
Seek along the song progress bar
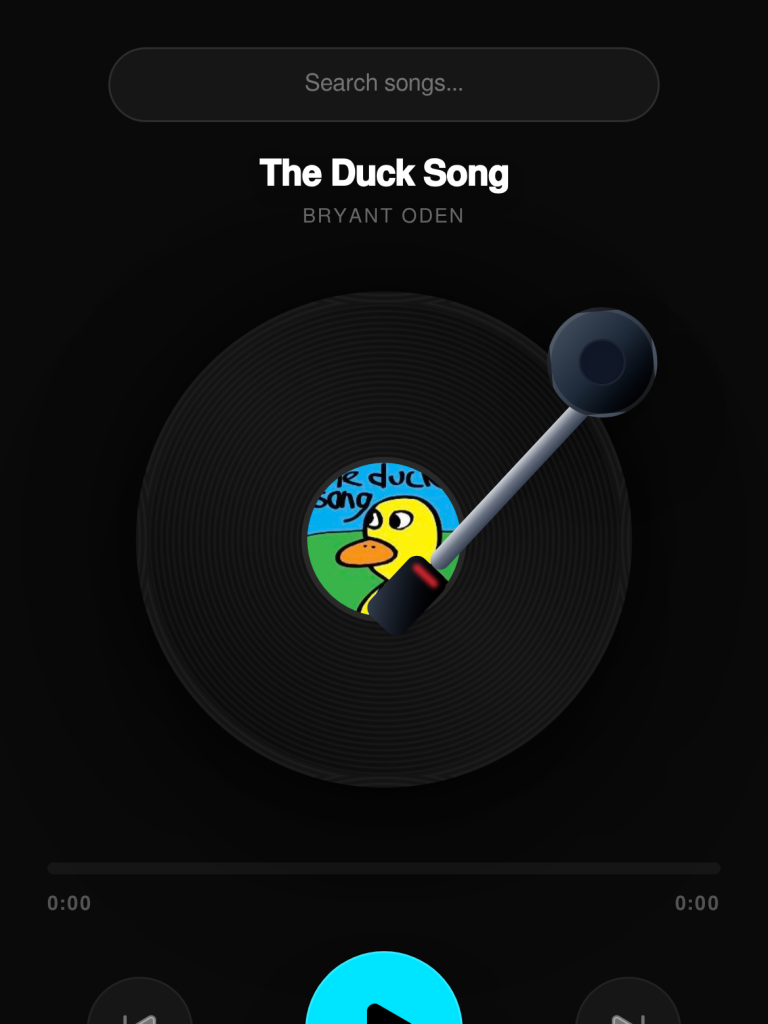click(x=384, y=868)
